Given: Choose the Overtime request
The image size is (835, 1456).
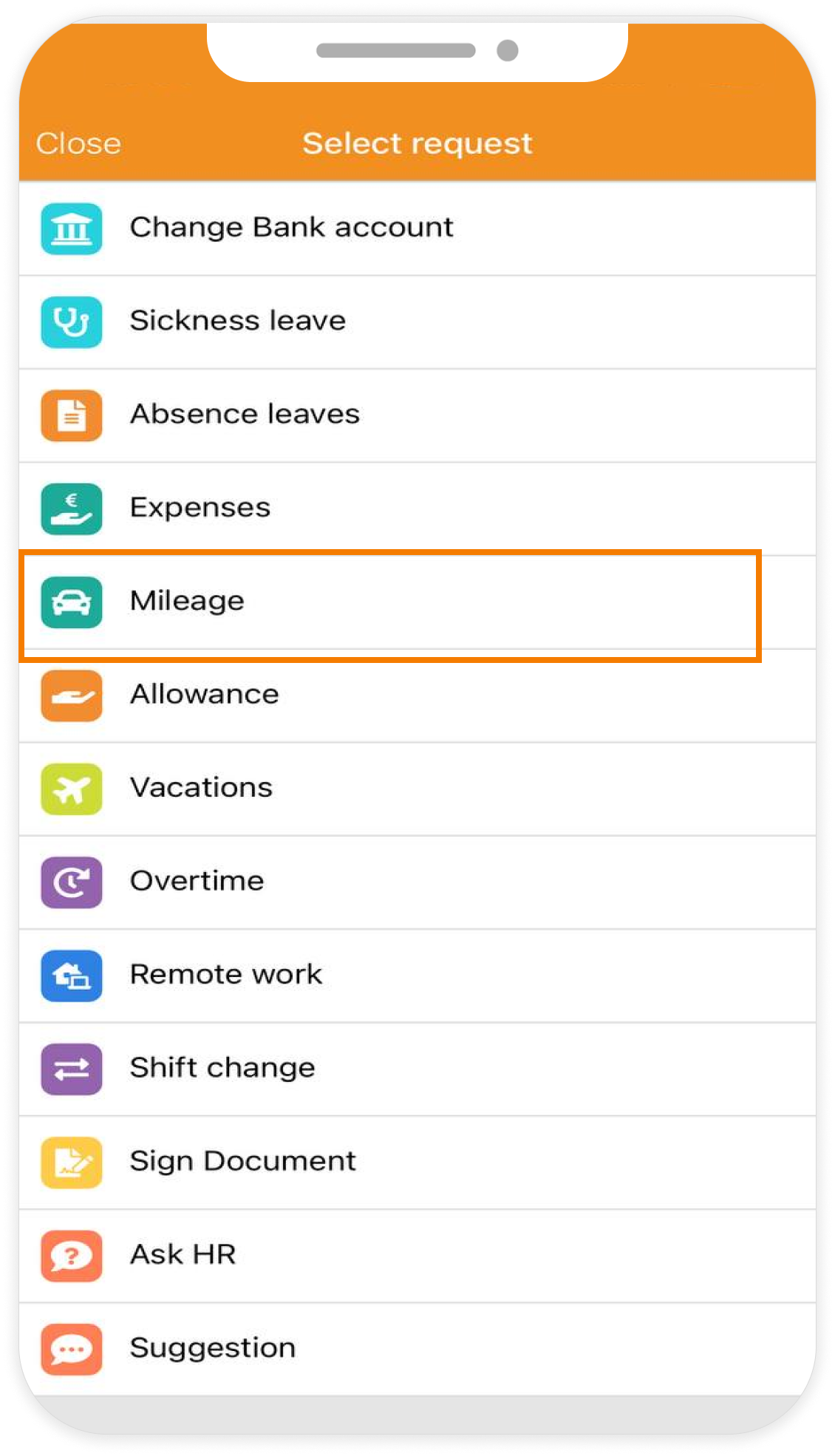Looking at the screenshot, I should [197, 881].
